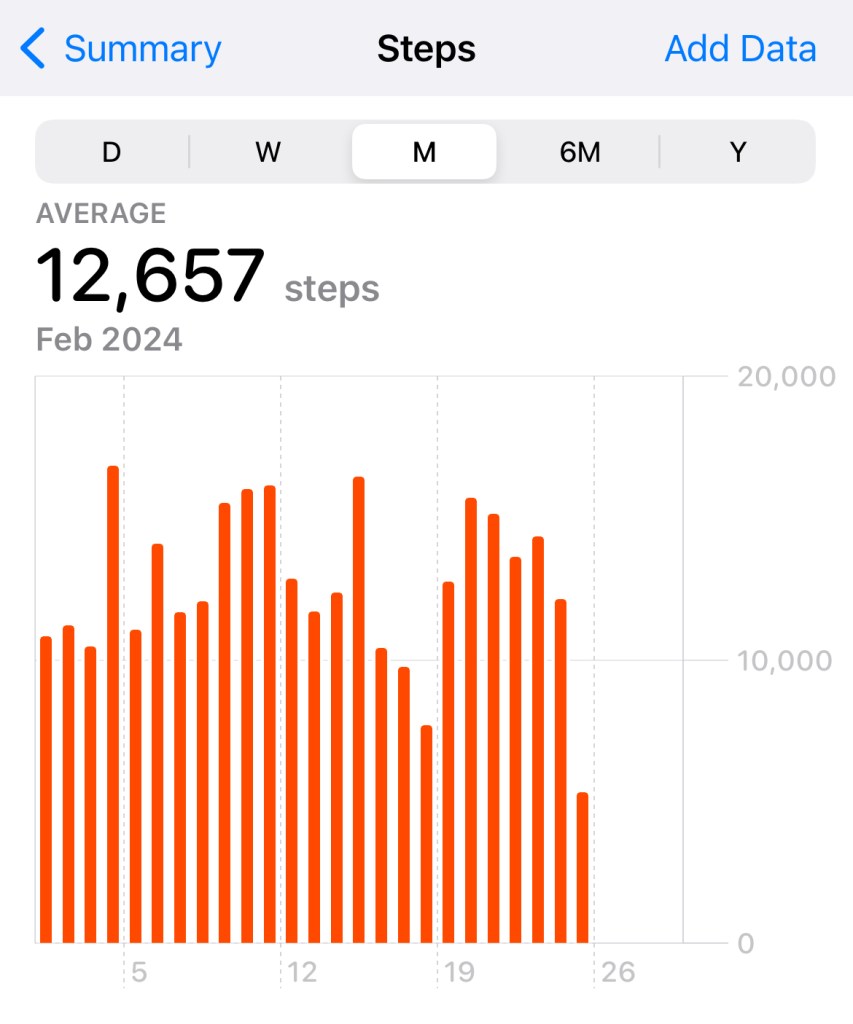Switch to the D day view
This screenshot has height=1024, width=853.
click(112, 152)
